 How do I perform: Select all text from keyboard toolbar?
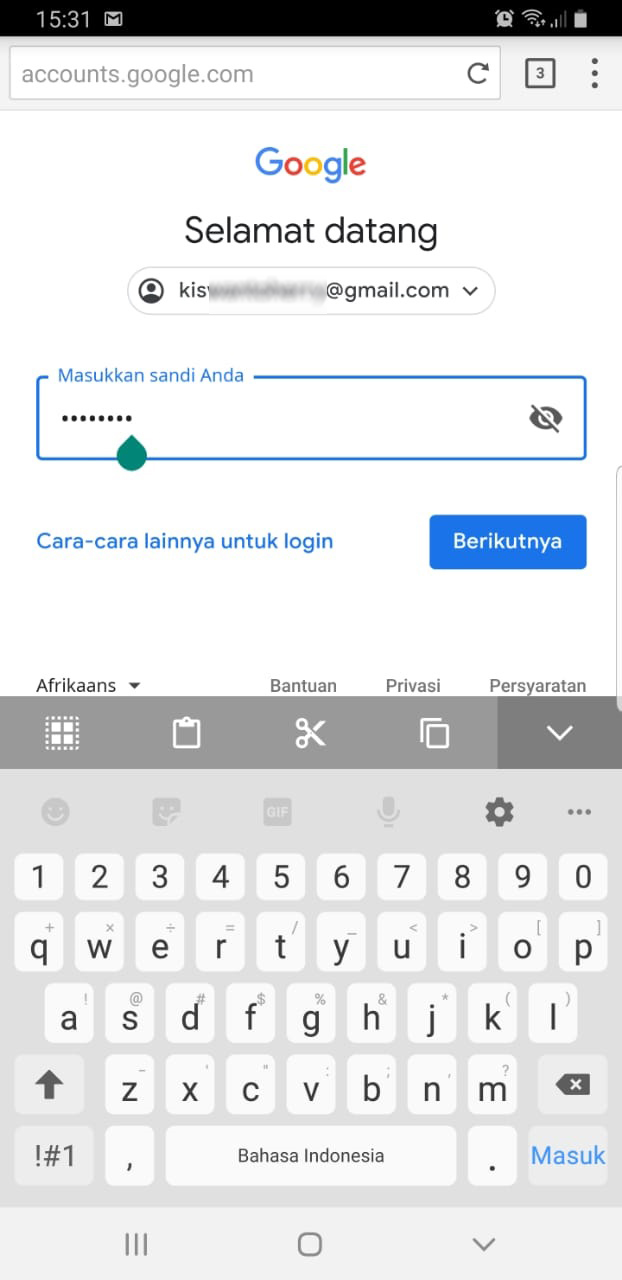coord(62,733)
